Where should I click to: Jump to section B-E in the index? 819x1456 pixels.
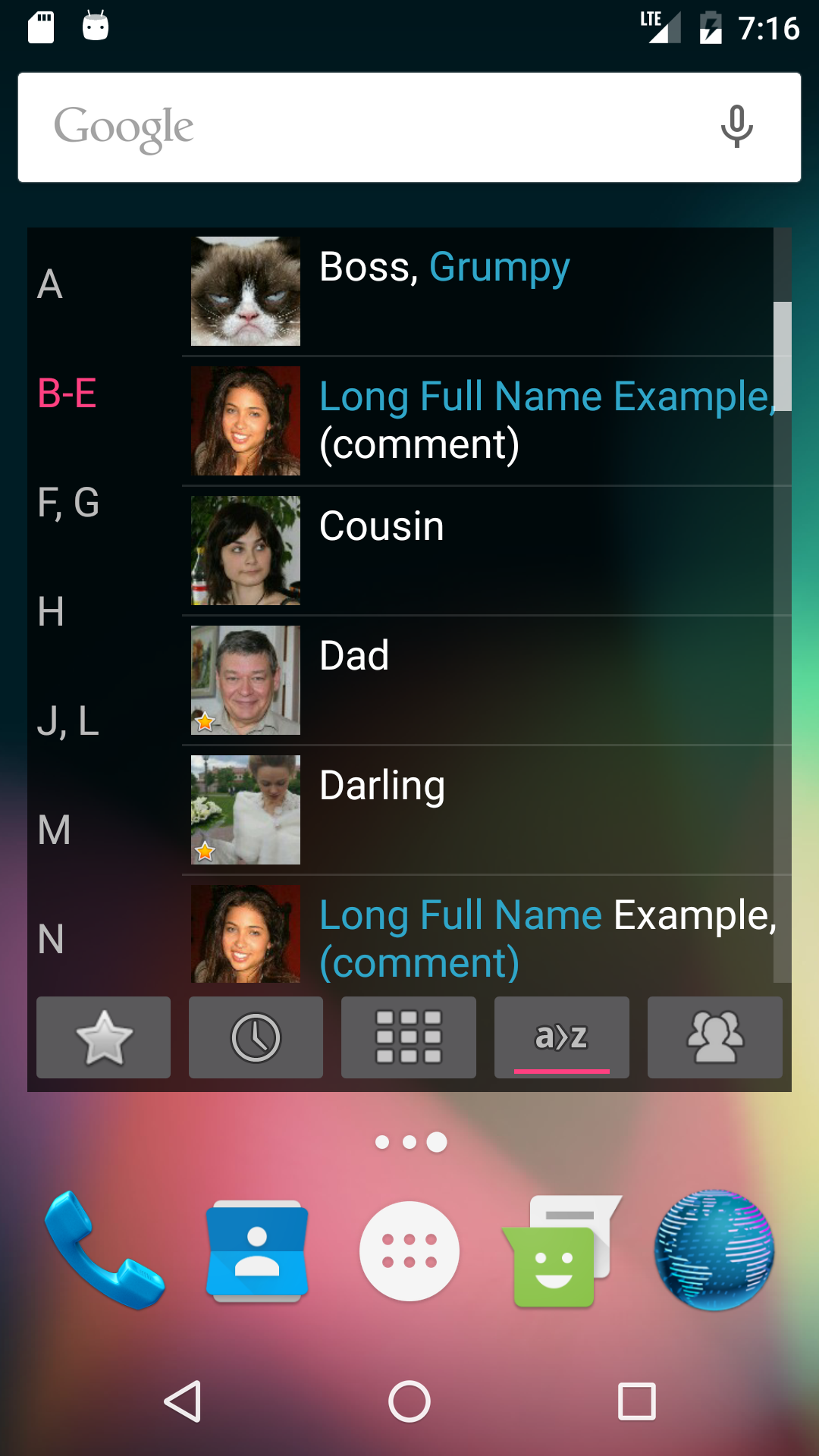coord(67,393)
